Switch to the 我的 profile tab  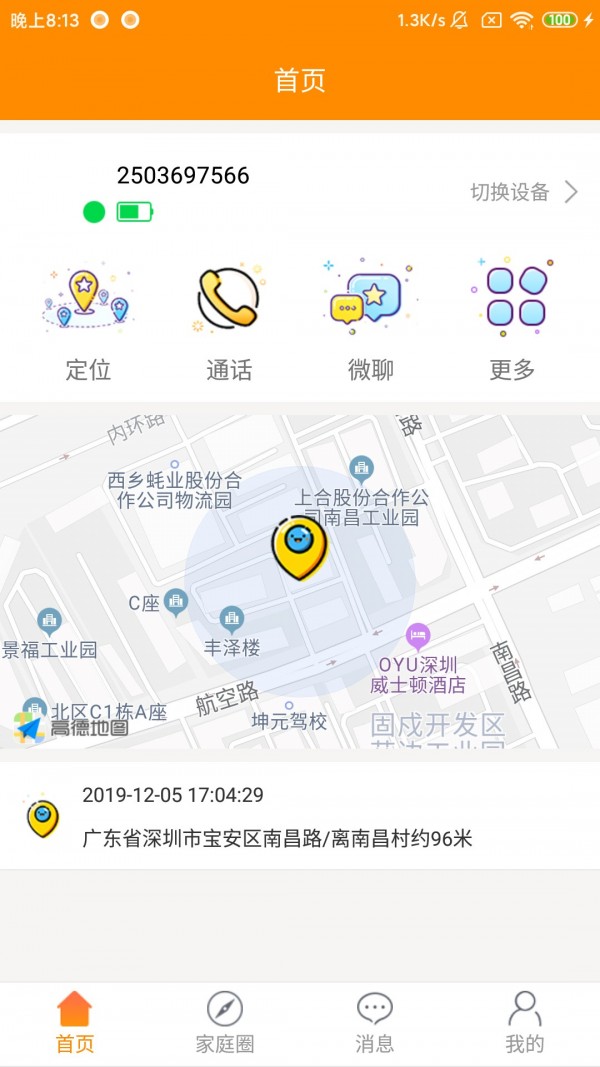[x=524, y=1023]
